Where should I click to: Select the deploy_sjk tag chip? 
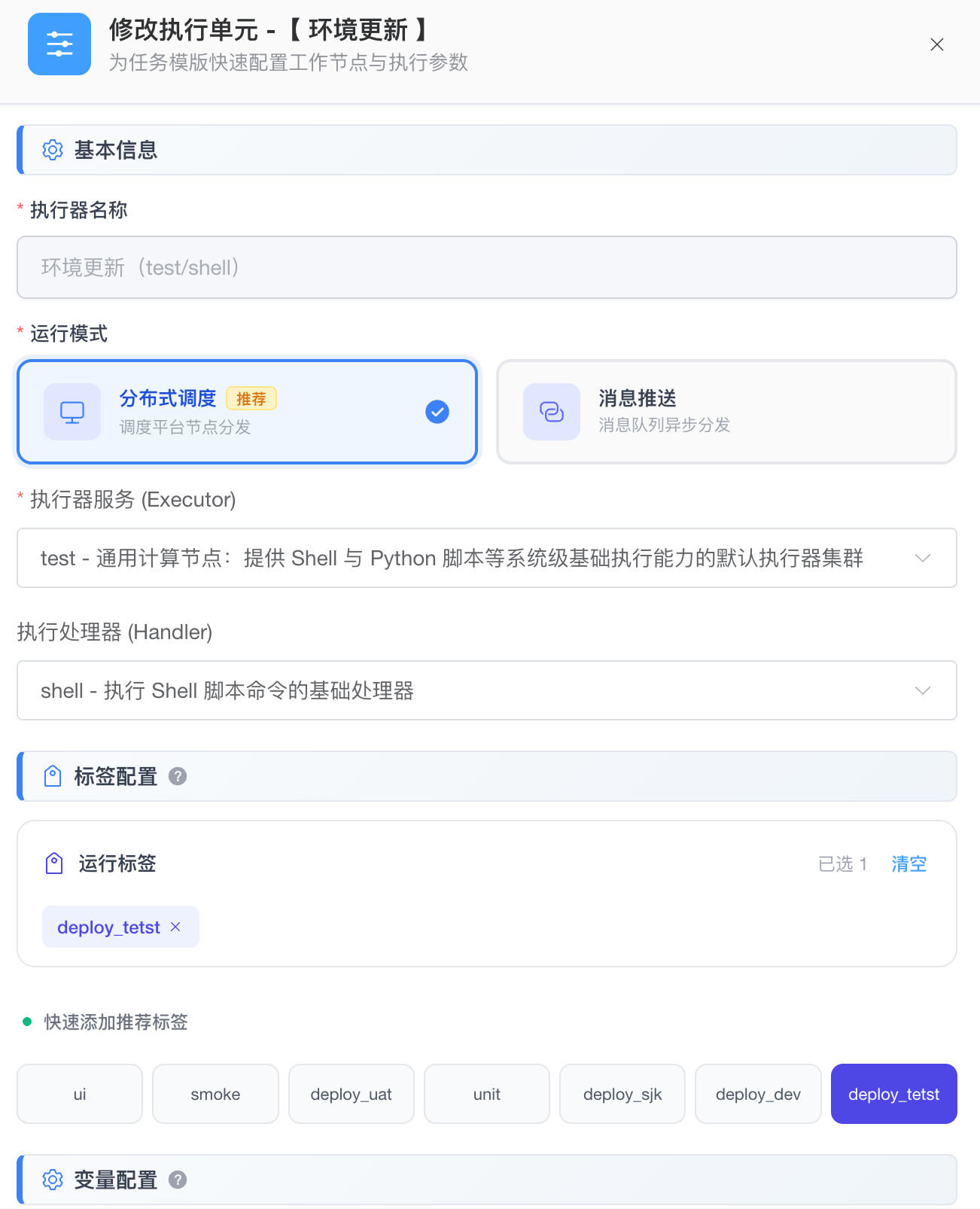click(x=622, y=1094)
